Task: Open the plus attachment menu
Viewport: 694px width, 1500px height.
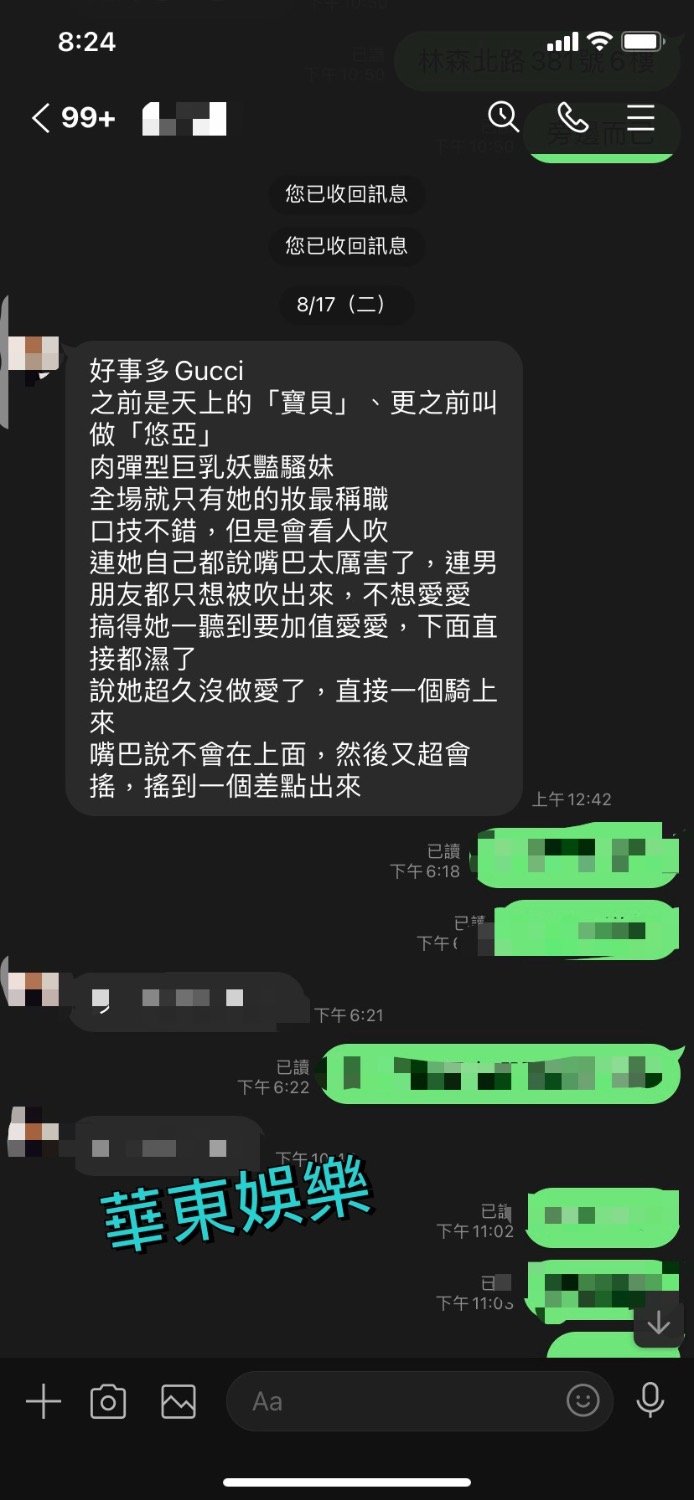Action: coord(43,1402)
